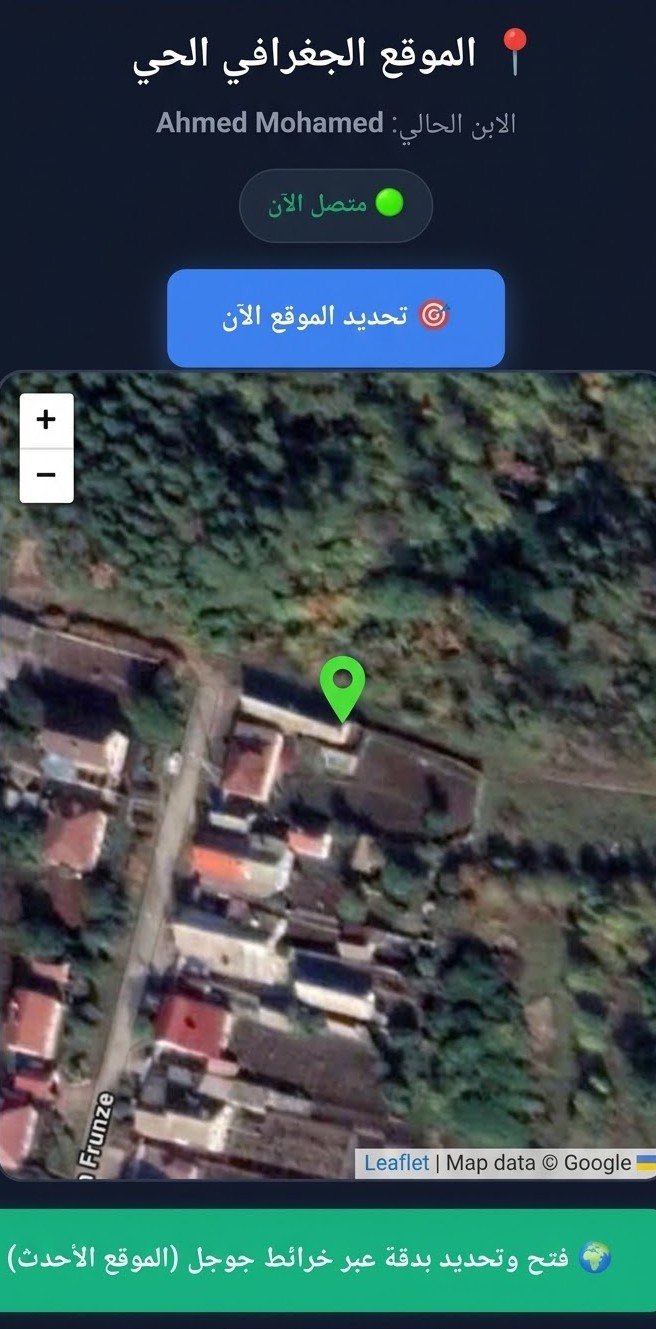
Task: Tap the blue locate now button
Action: click(x=335, y=317)
